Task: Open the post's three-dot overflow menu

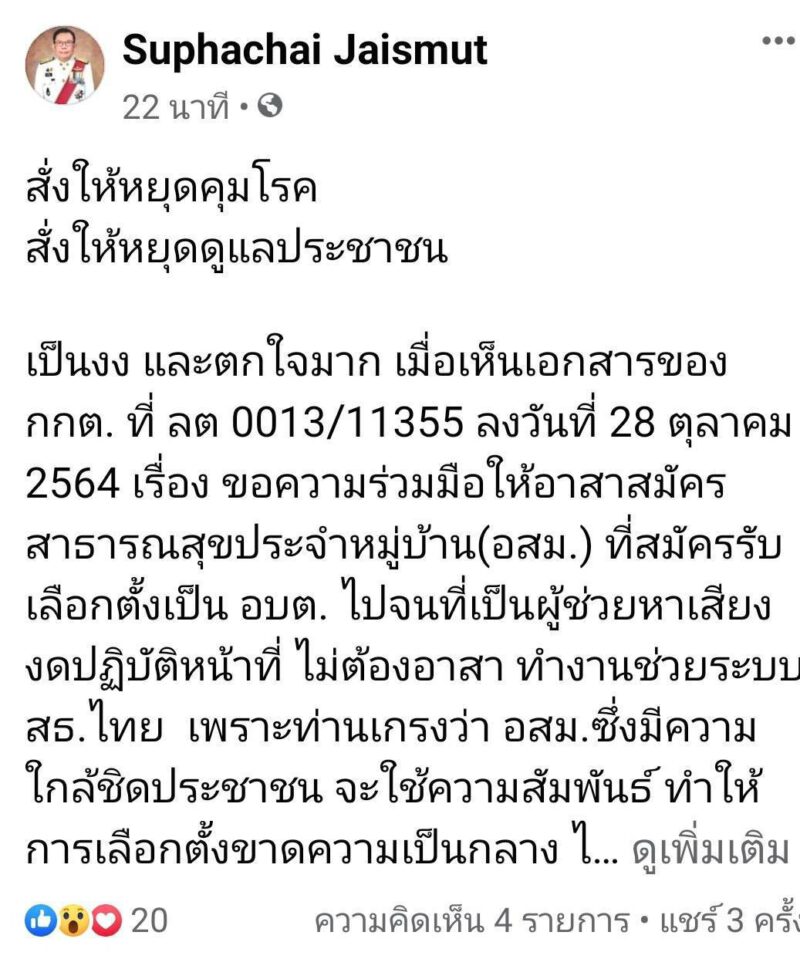Action: (778, 41)
